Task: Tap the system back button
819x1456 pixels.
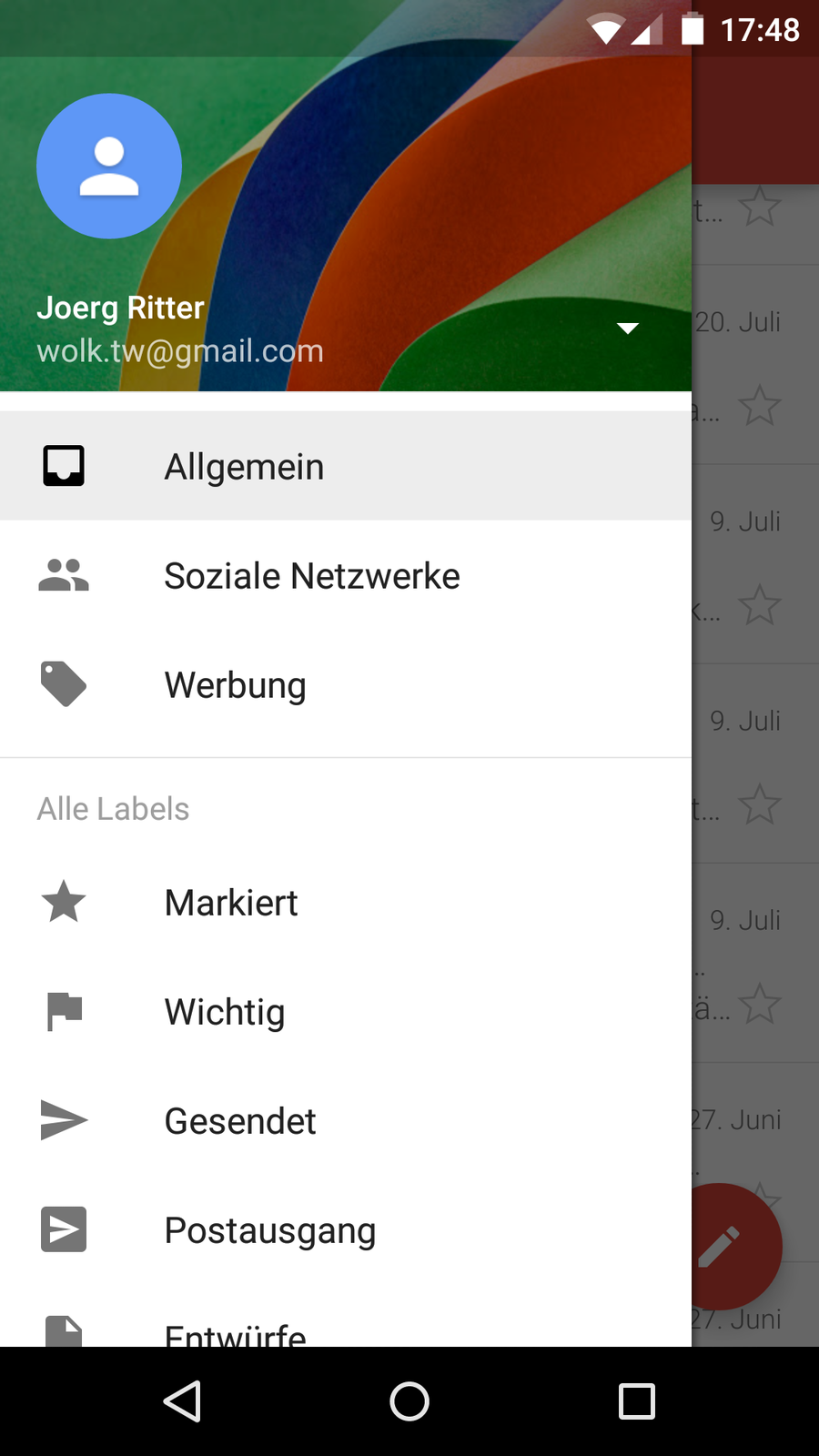Action: point(182,1401)
